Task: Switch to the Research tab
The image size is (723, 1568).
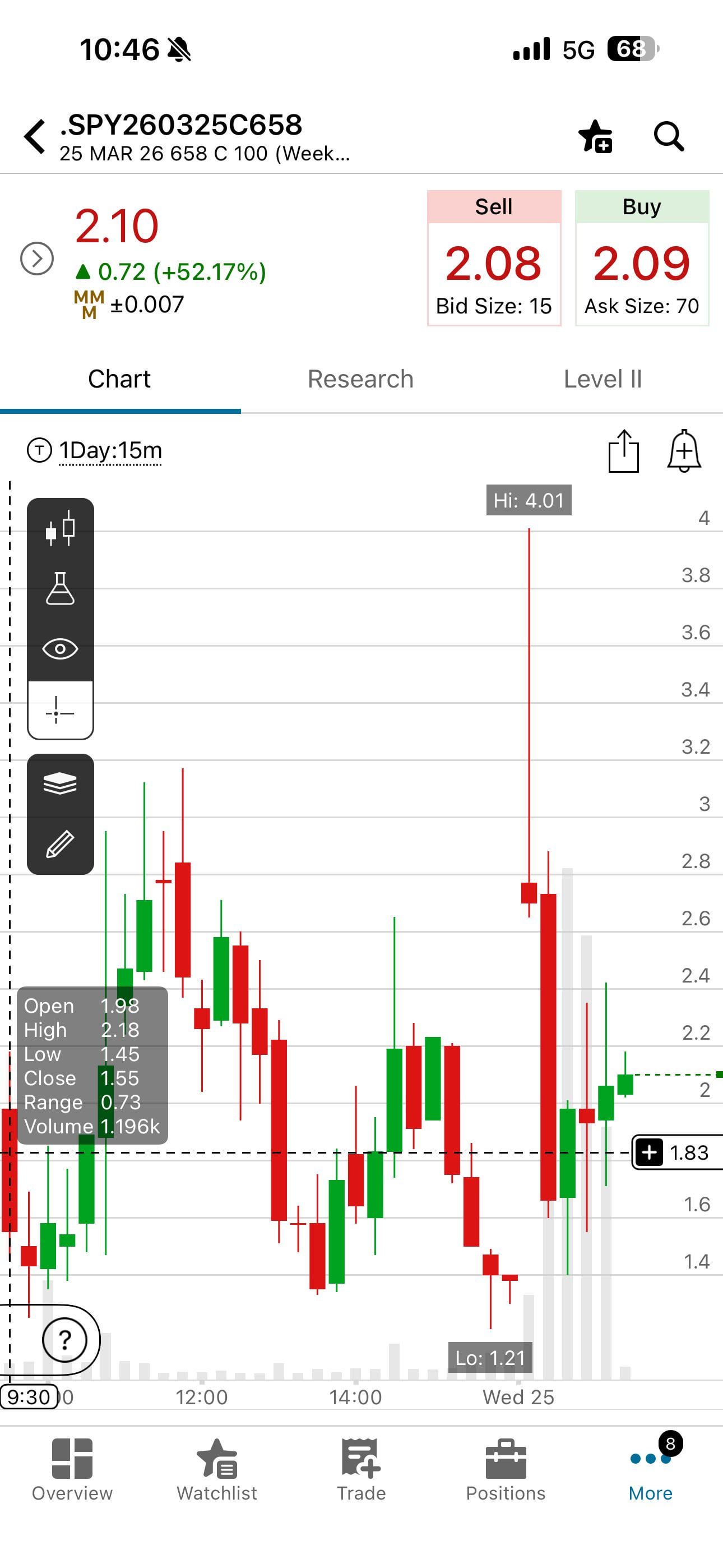Action: tap(360, 379)
